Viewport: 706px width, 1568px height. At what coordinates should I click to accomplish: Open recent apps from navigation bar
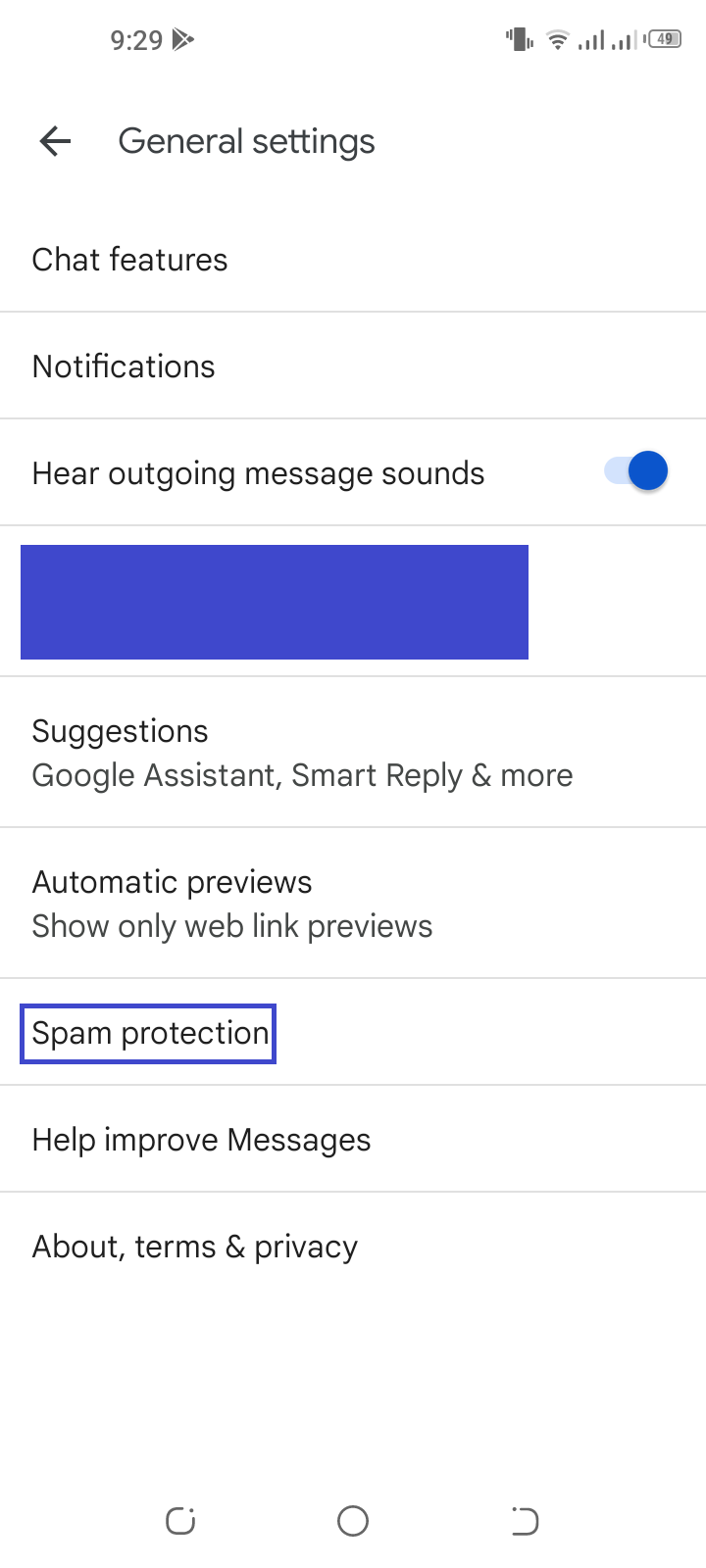(x=180, y=1521)
